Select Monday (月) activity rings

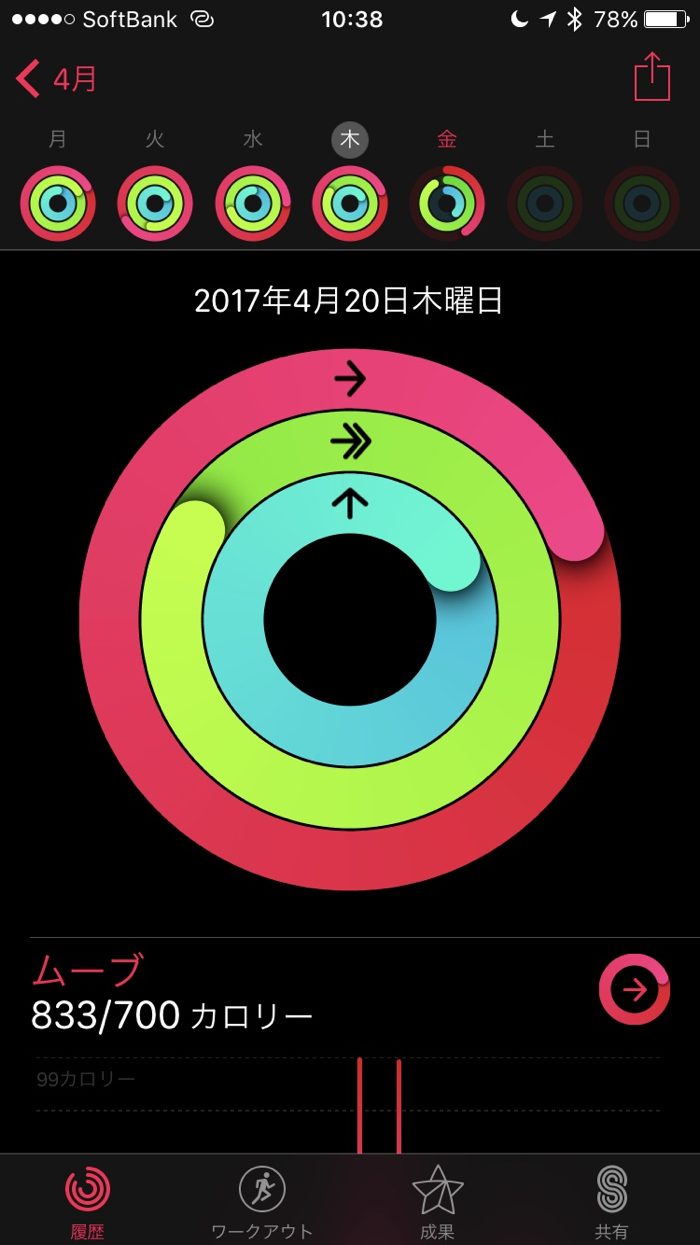pos(58,203)
